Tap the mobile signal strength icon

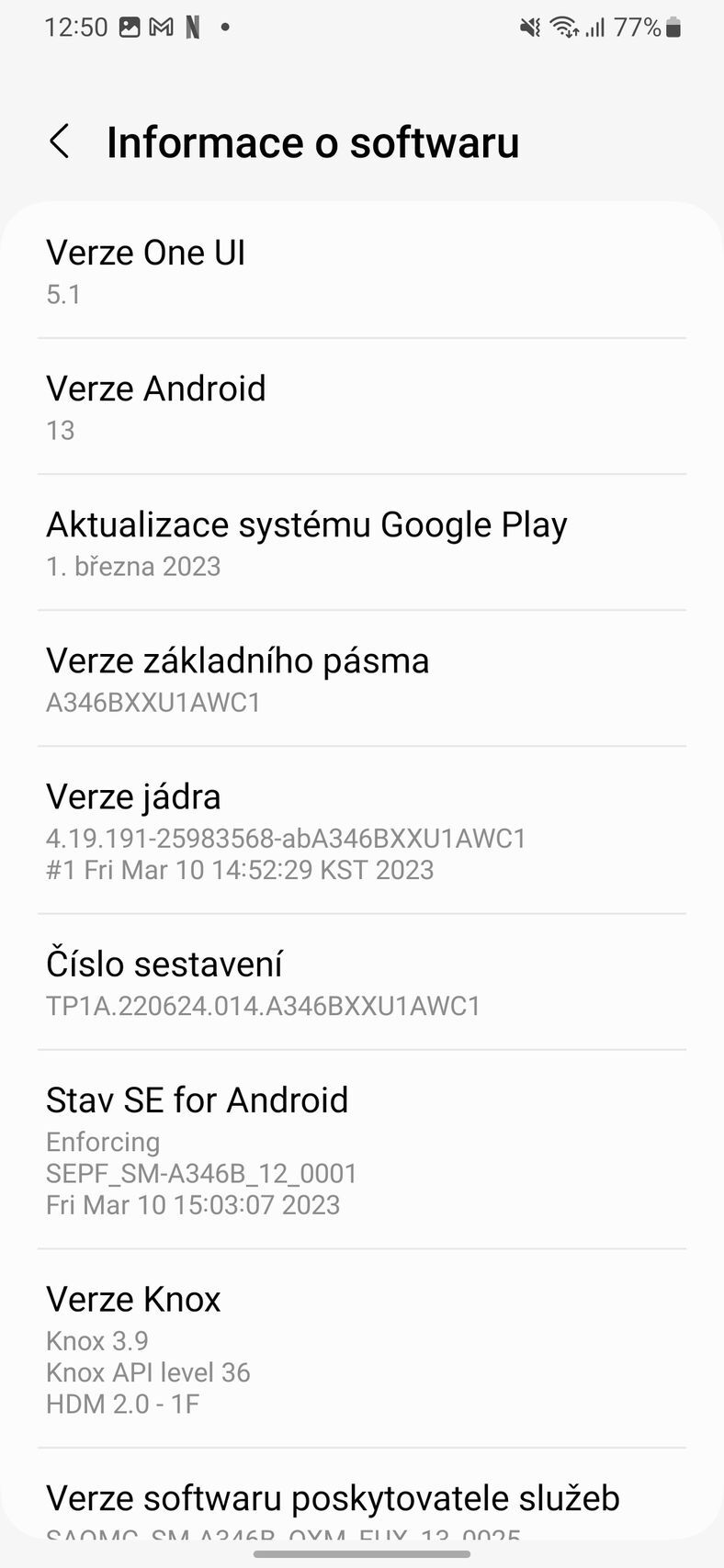pyautogui.click(x=597, y=27)
